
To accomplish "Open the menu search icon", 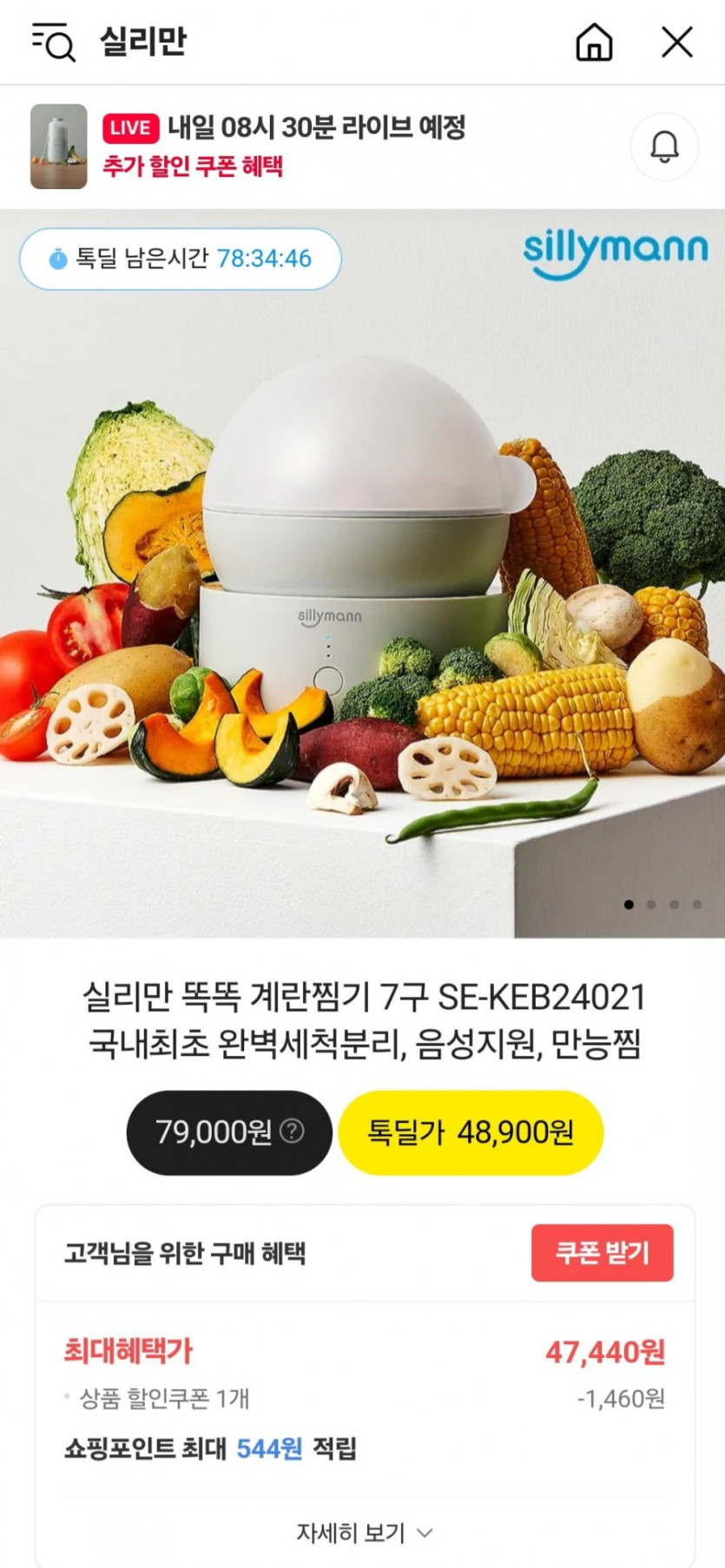I will tap(54, 42).
